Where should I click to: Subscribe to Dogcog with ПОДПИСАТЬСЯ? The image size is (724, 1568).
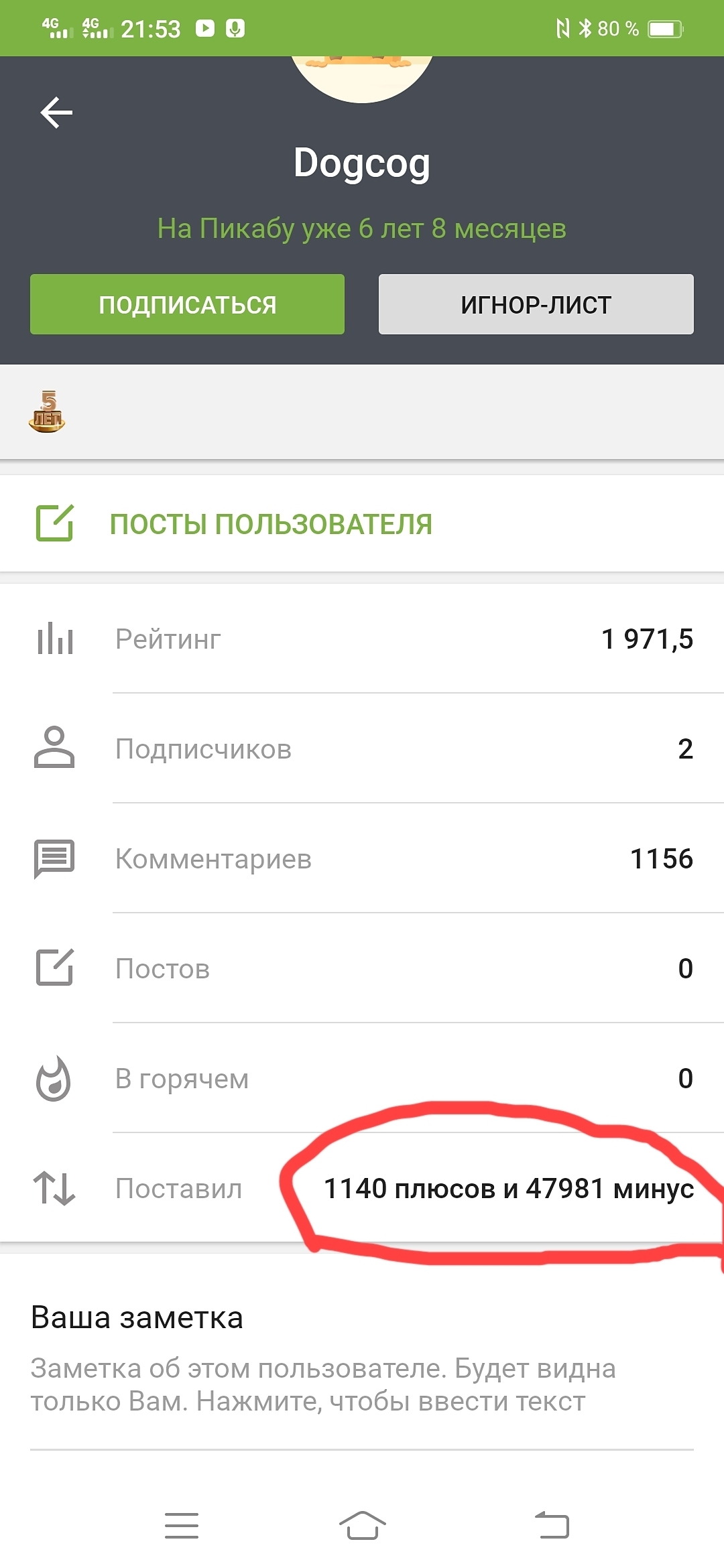[x=187, y=304]
